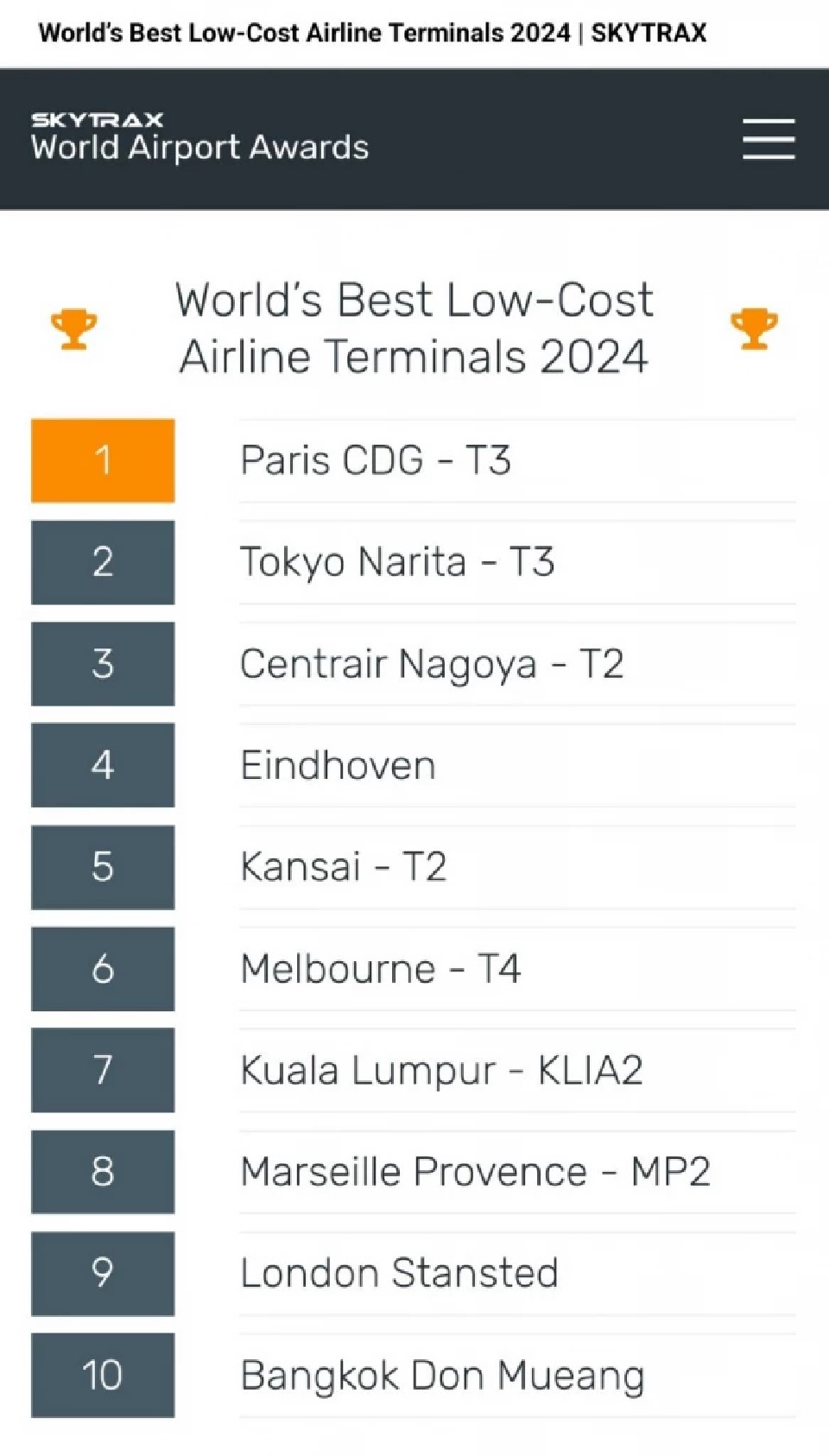Click the orange rank 1 badge
The height and width of the screenshot is (1456, 829).
[102, 460]
